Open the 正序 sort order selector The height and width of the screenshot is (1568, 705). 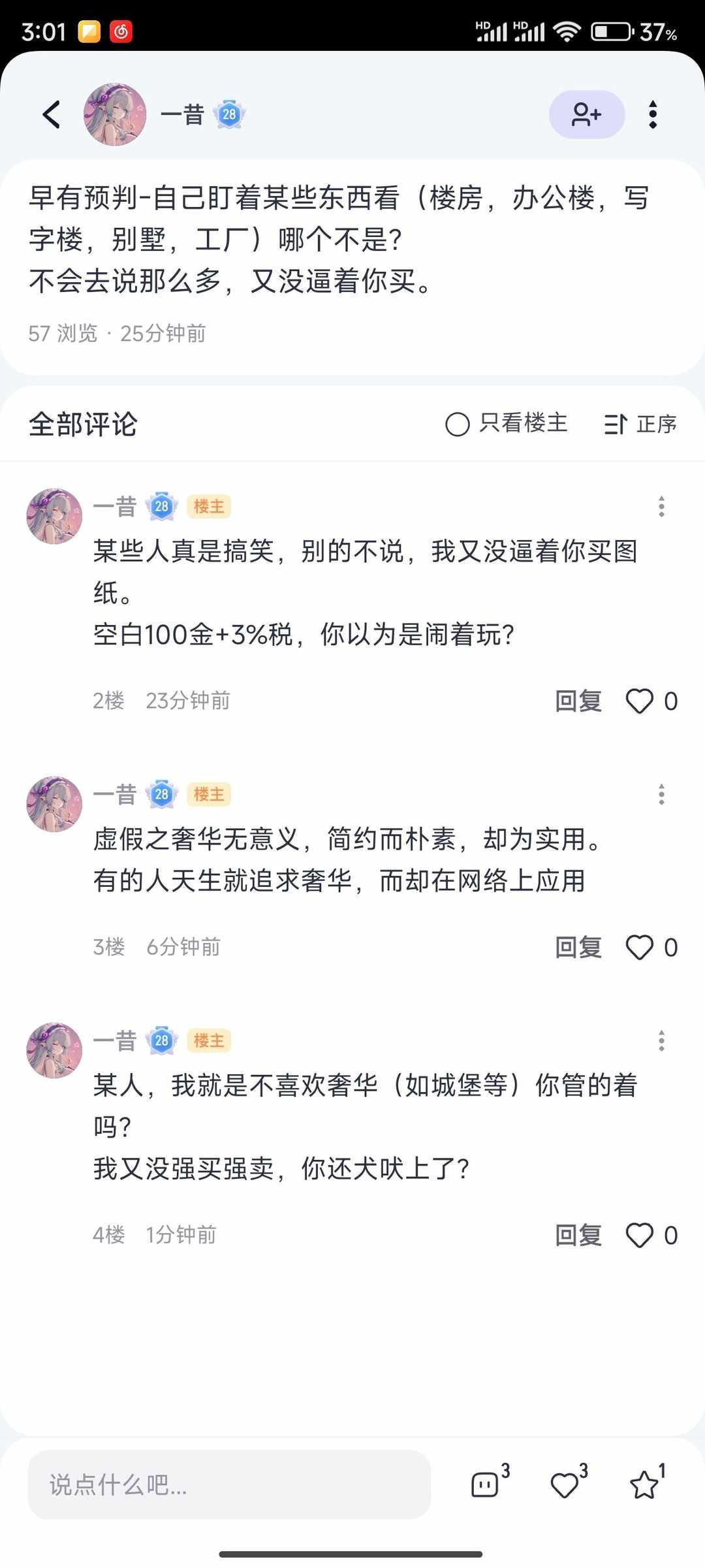coord(642,424)
